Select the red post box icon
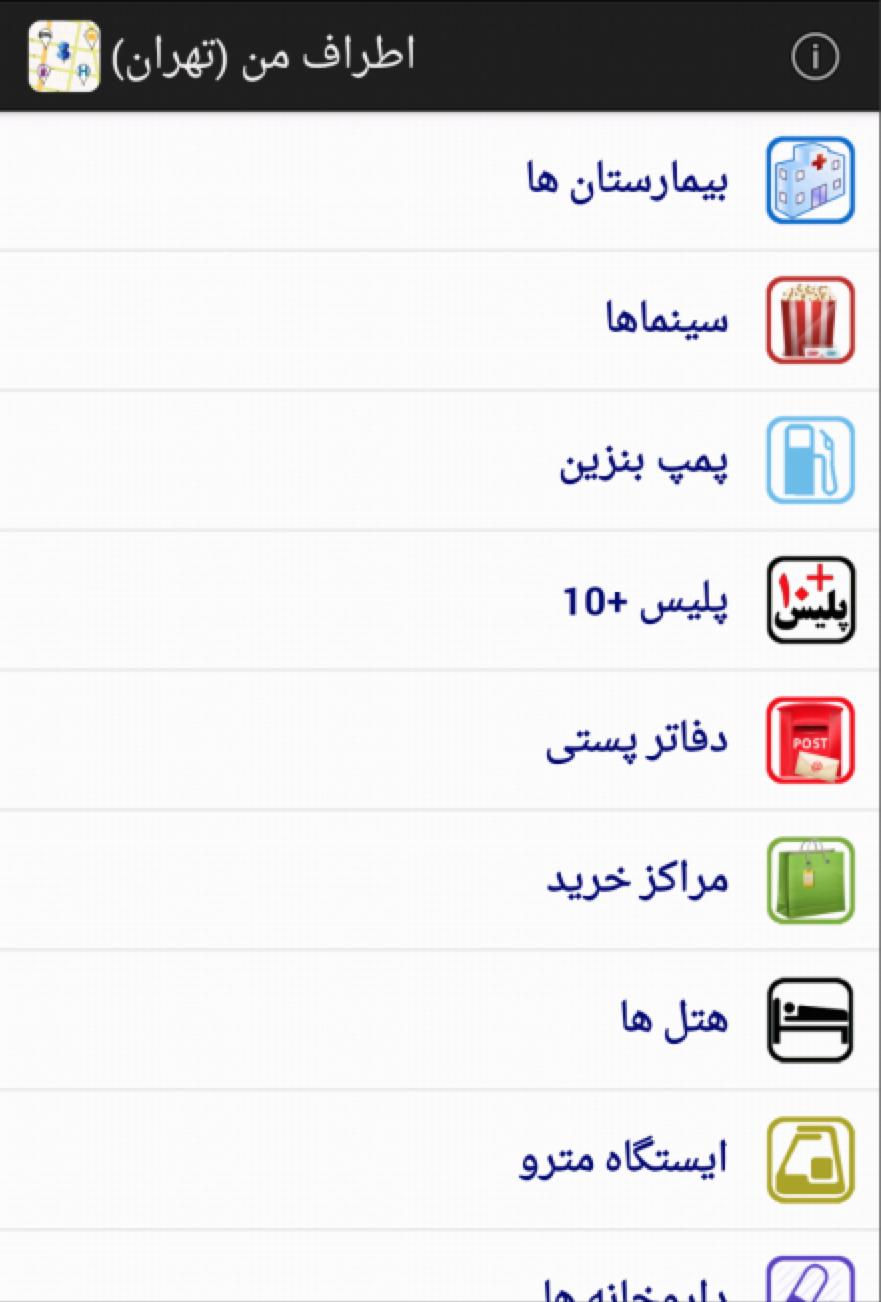Screen dimensions: 881x1302 click(x=810, y=738)
